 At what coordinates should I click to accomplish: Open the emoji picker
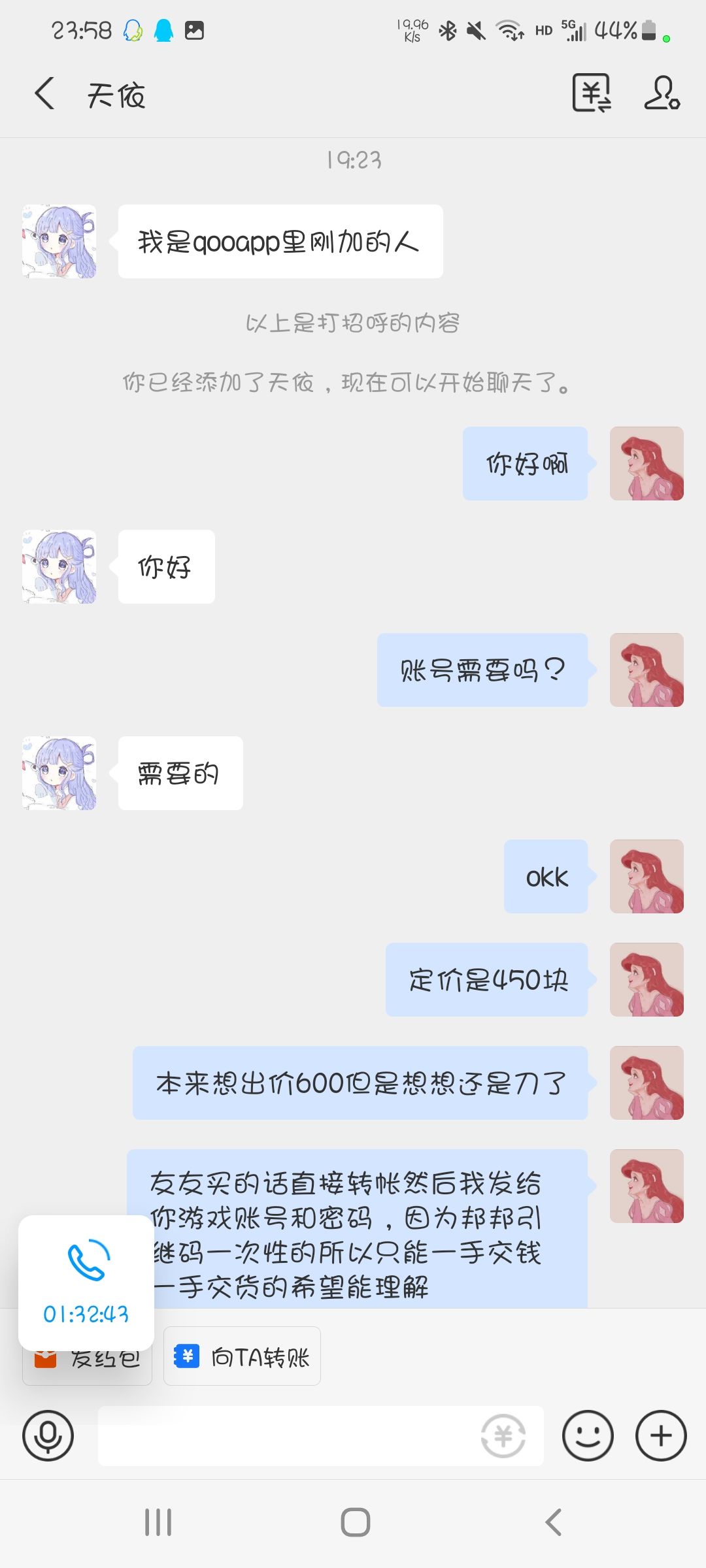(x=588, y=1435)
